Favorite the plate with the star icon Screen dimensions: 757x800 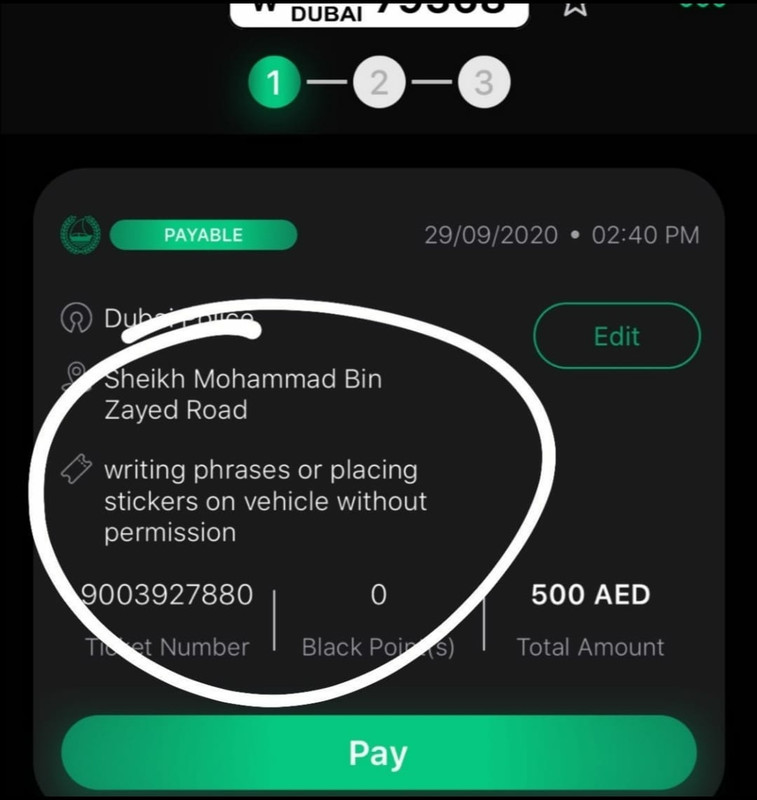[576, 7]
